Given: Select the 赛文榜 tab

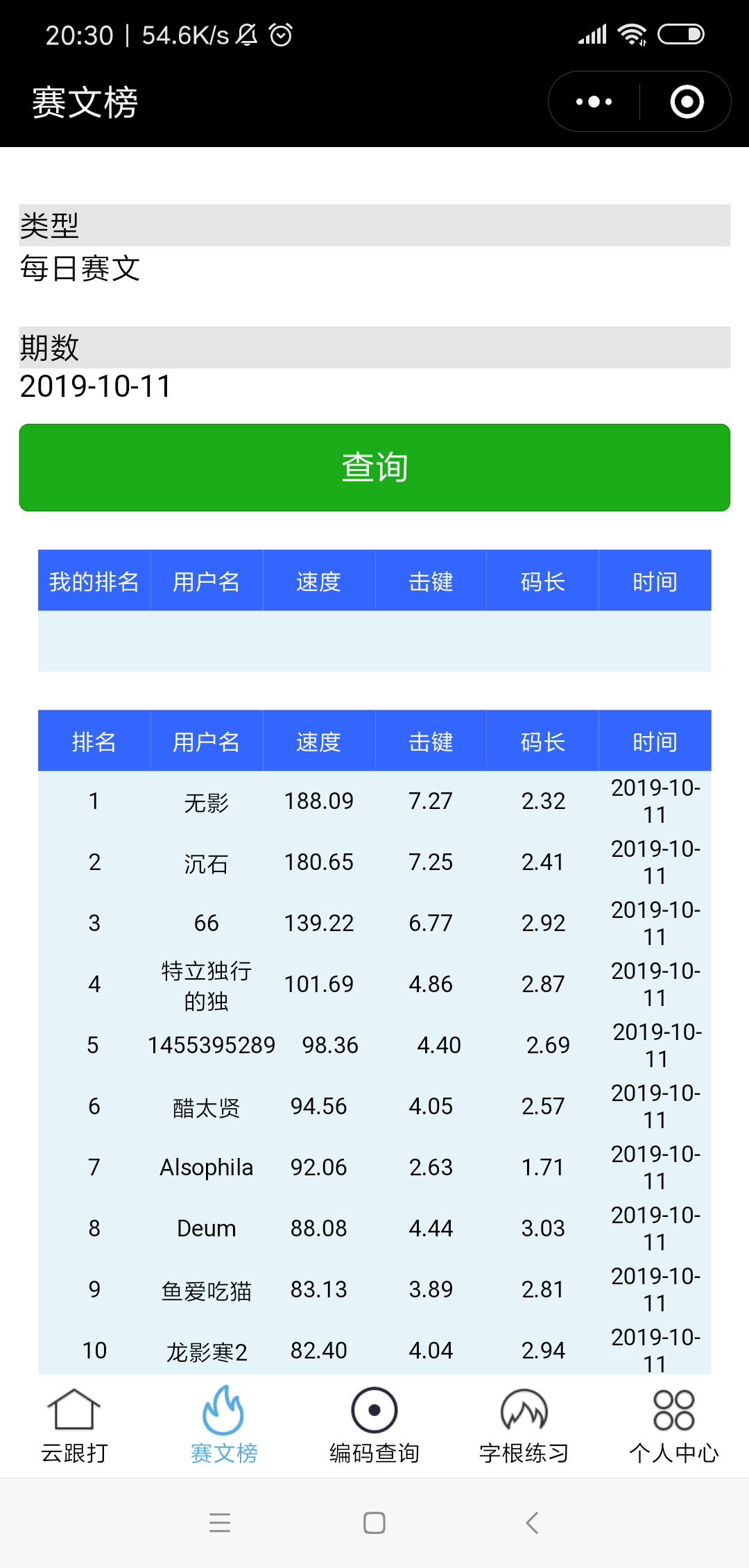Looking at the screenshot, I should pos(224,1425).
